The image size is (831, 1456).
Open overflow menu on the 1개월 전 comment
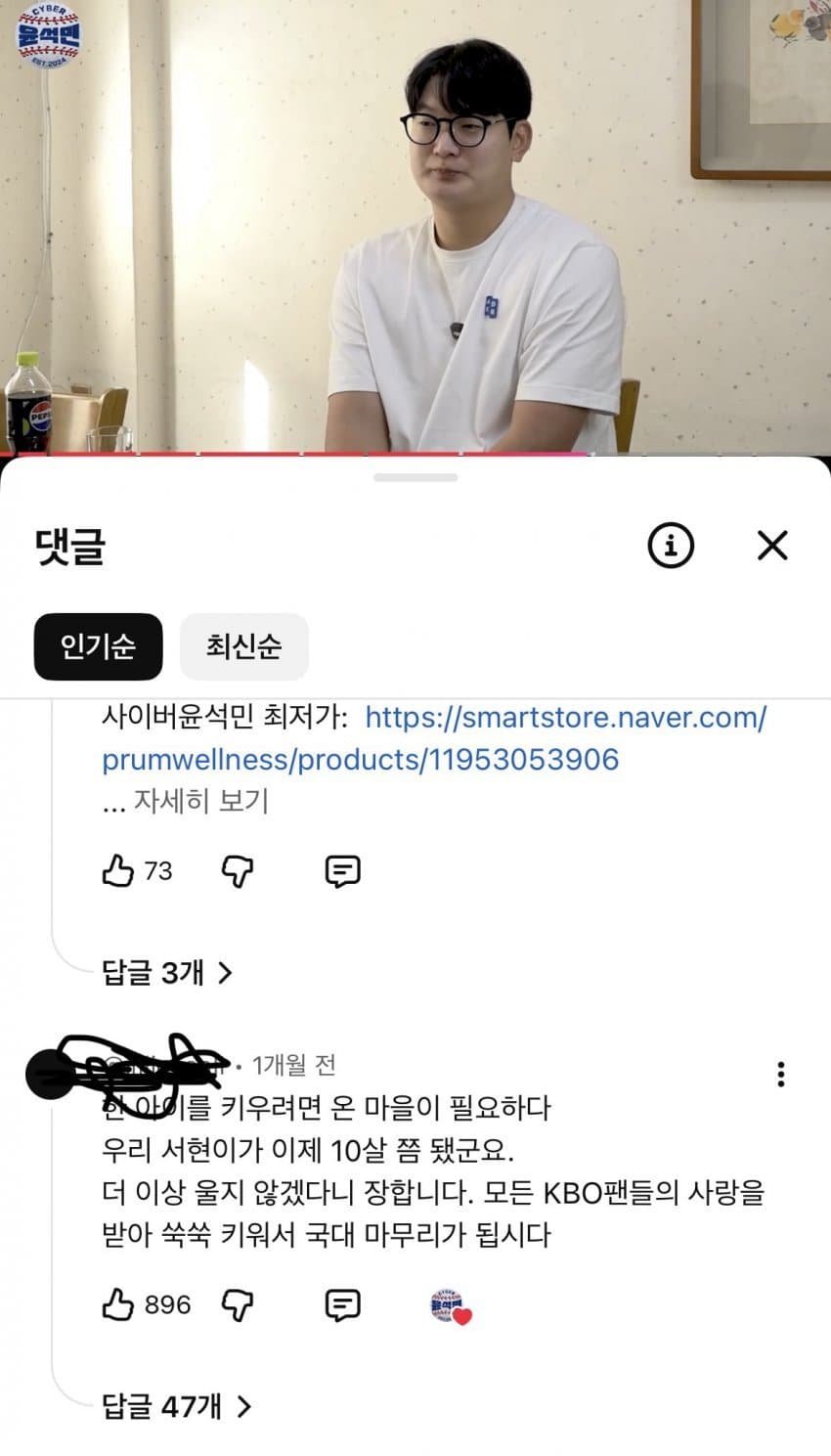click(780, 1074)
